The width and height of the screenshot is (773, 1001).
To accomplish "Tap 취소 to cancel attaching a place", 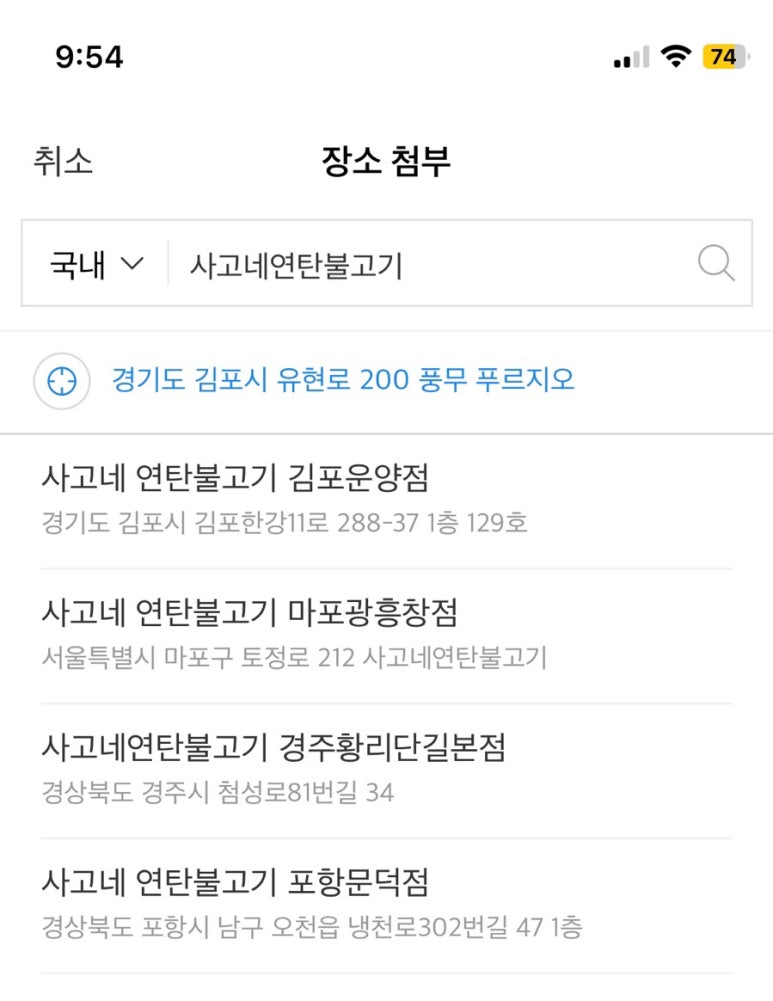I will pyautogui.click(x=63, y=161).
